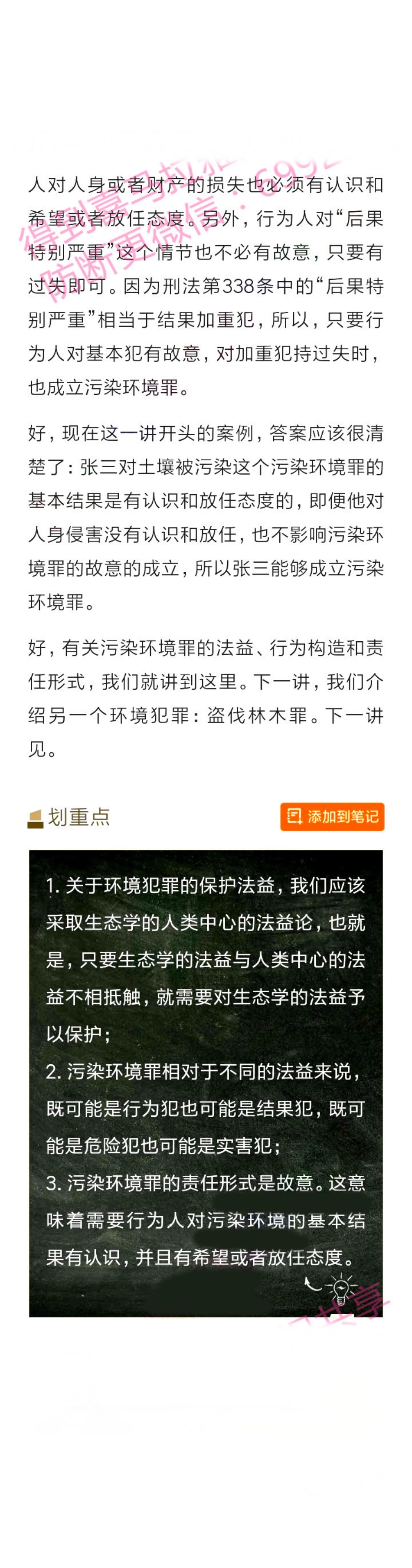Tap the 添加到笔记 button
The image size is (412, 1568).
[332, 816]
